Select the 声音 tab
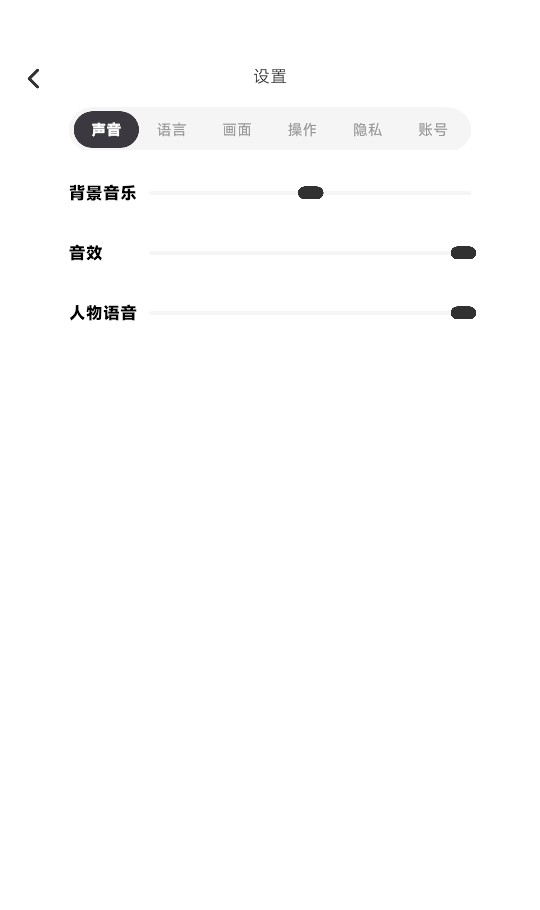 (x=106, y=129)
